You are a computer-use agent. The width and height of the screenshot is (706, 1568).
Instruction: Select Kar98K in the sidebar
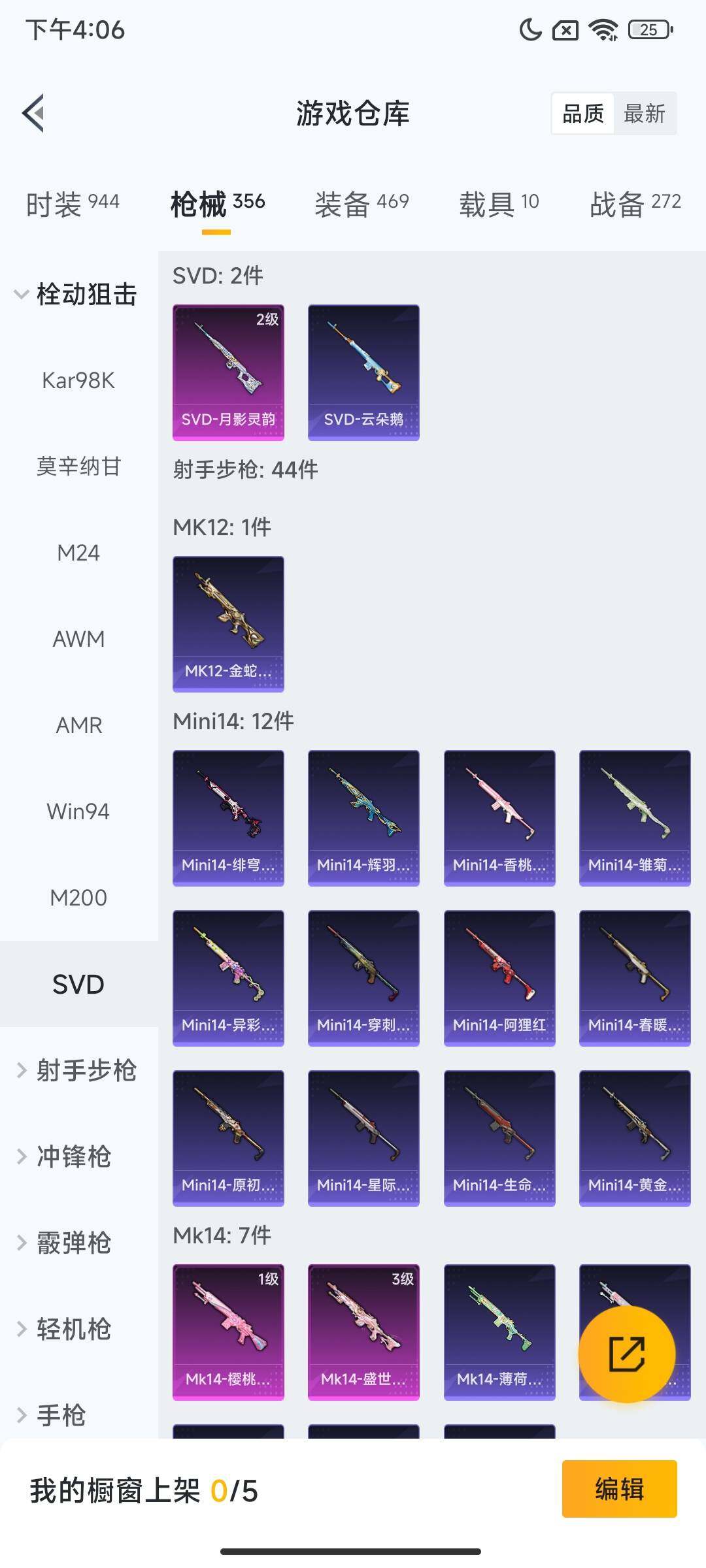click(78, 381)
